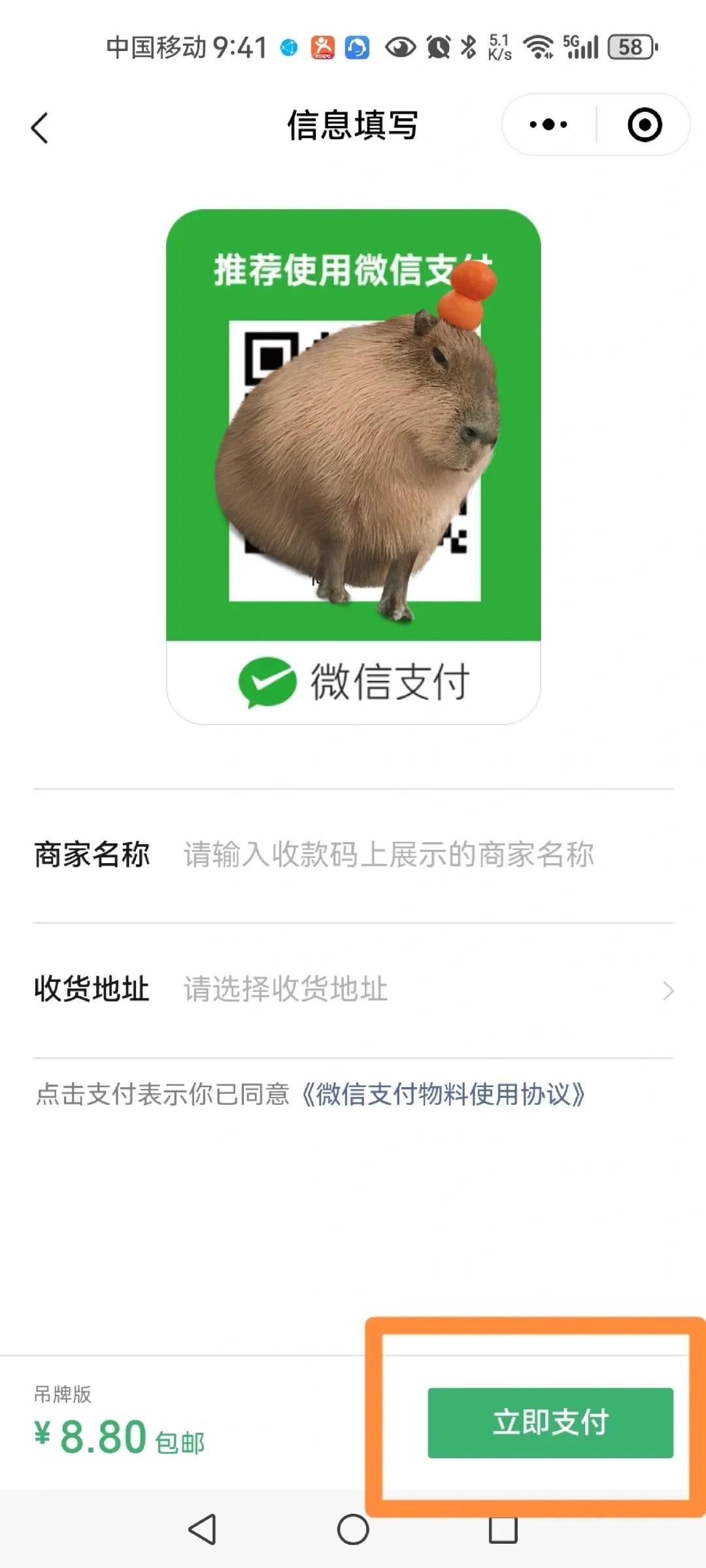The width and height of the screenshot is (706, 1568).
Task: Tap the eye comfort icon in the status bar
Action: coord(400,47)
